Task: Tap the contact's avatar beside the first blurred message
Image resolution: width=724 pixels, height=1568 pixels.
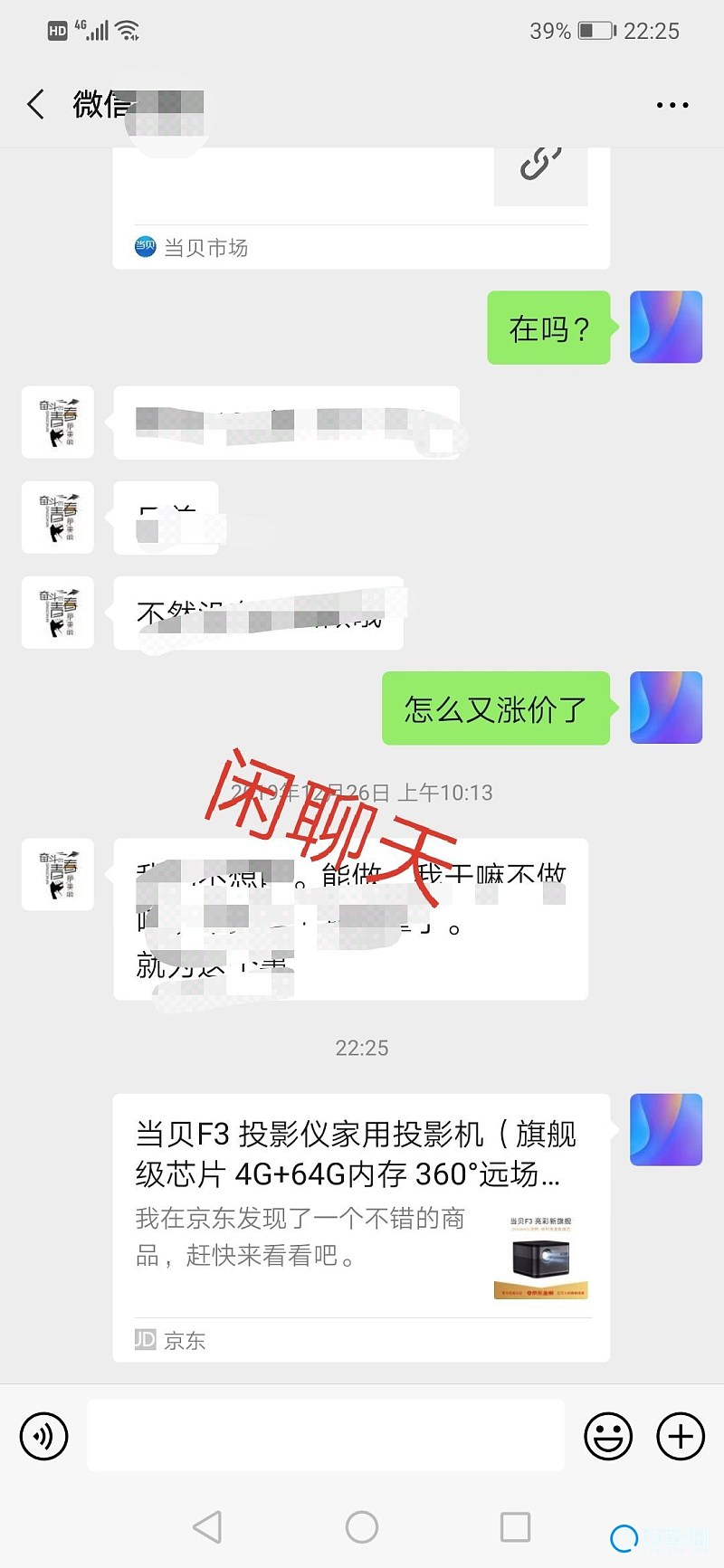Action: click(x=58, y=423)
